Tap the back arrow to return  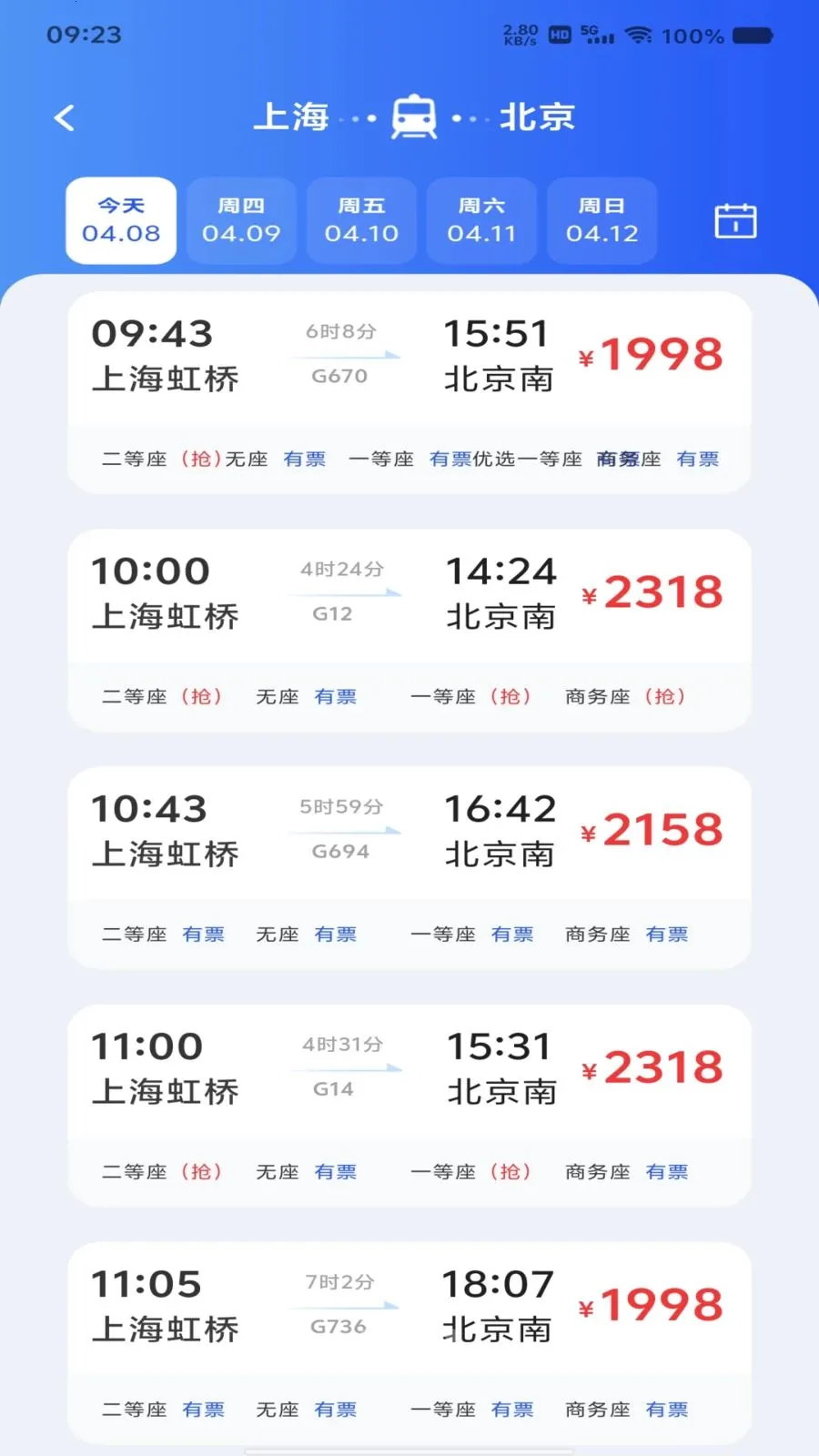(62, 117)
